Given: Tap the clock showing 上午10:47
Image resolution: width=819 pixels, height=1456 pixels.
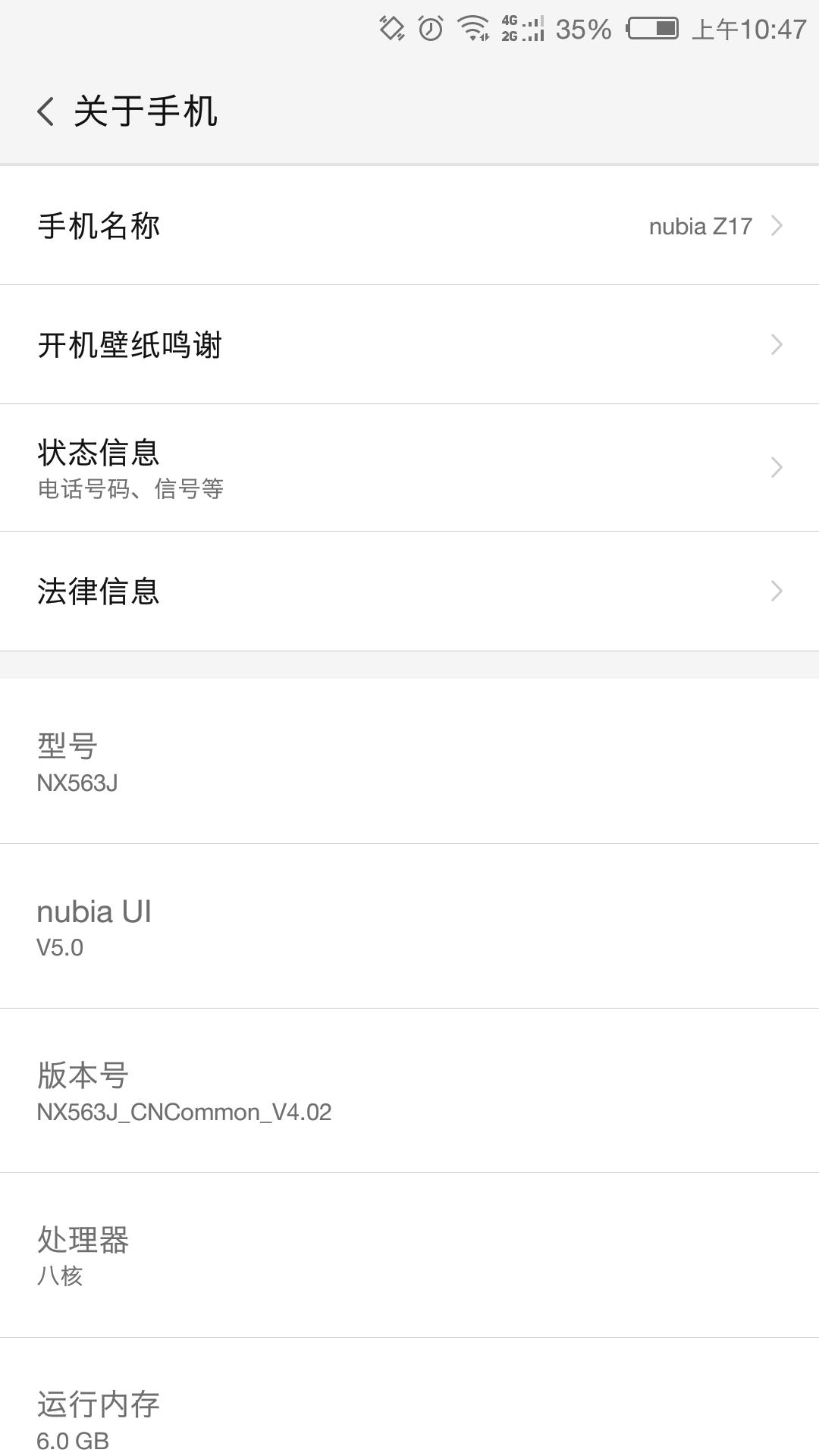Looking at the screenshot, I should pos(747,28).
